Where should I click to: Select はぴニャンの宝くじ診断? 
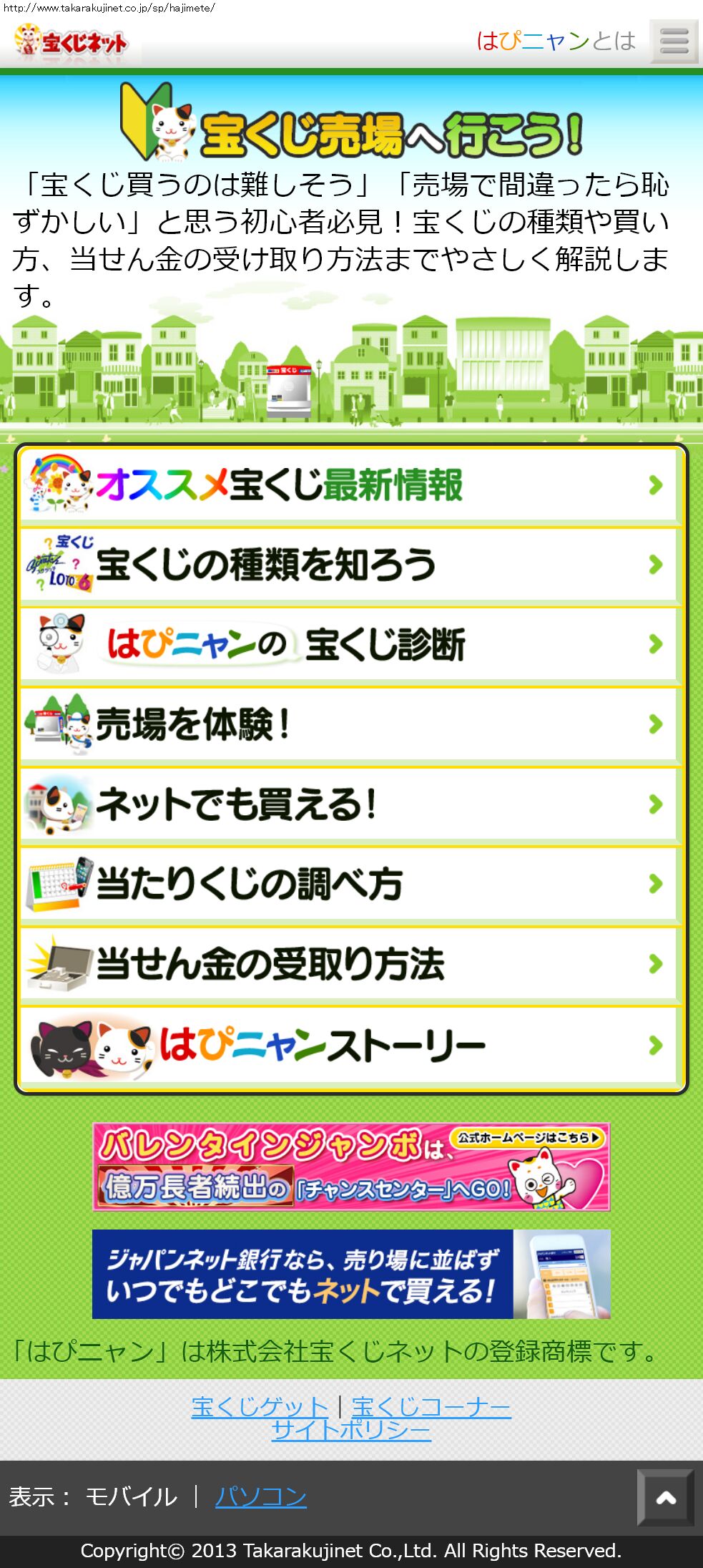click(349, 644)
